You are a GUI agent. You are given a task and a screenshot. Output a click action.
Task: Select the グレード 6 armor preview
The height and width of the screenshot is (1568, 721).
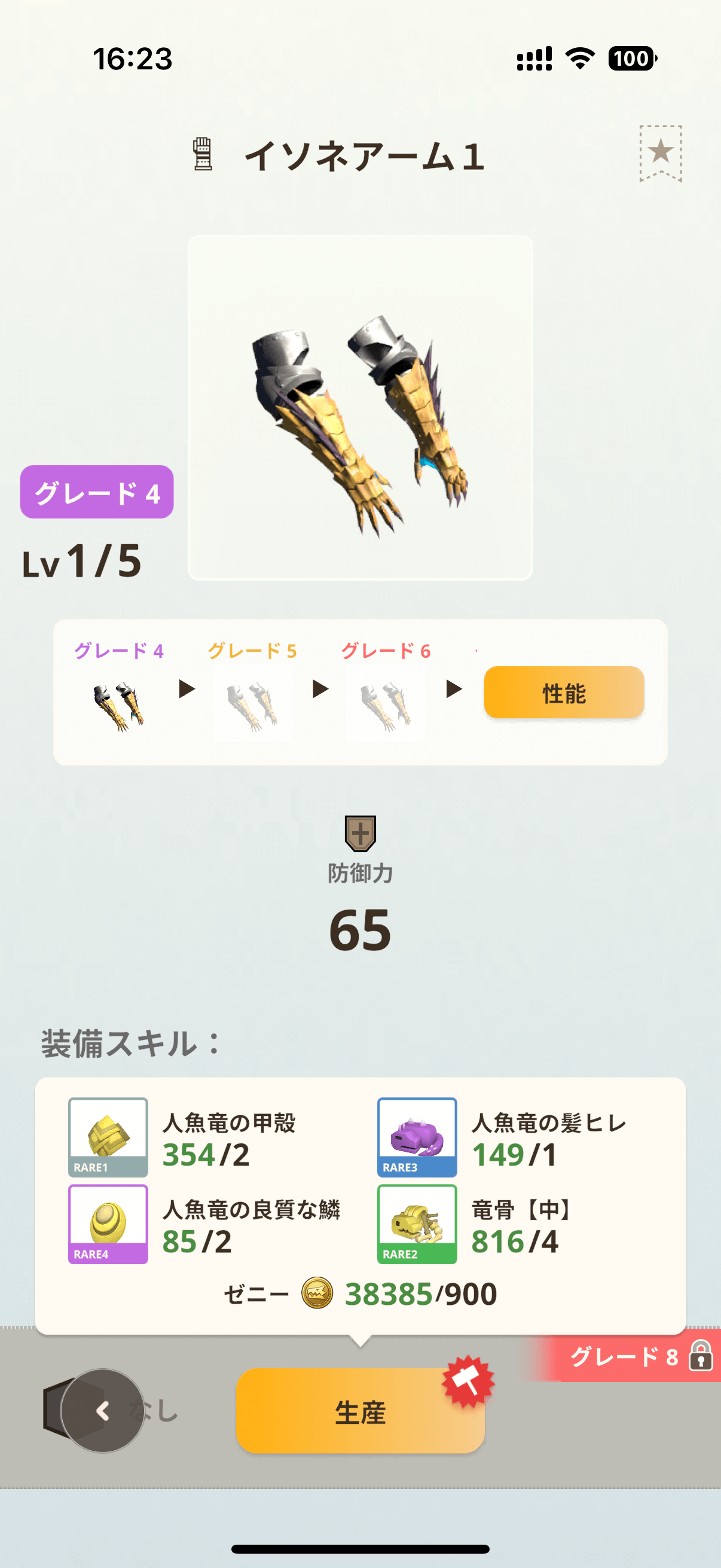coord(386,705)
